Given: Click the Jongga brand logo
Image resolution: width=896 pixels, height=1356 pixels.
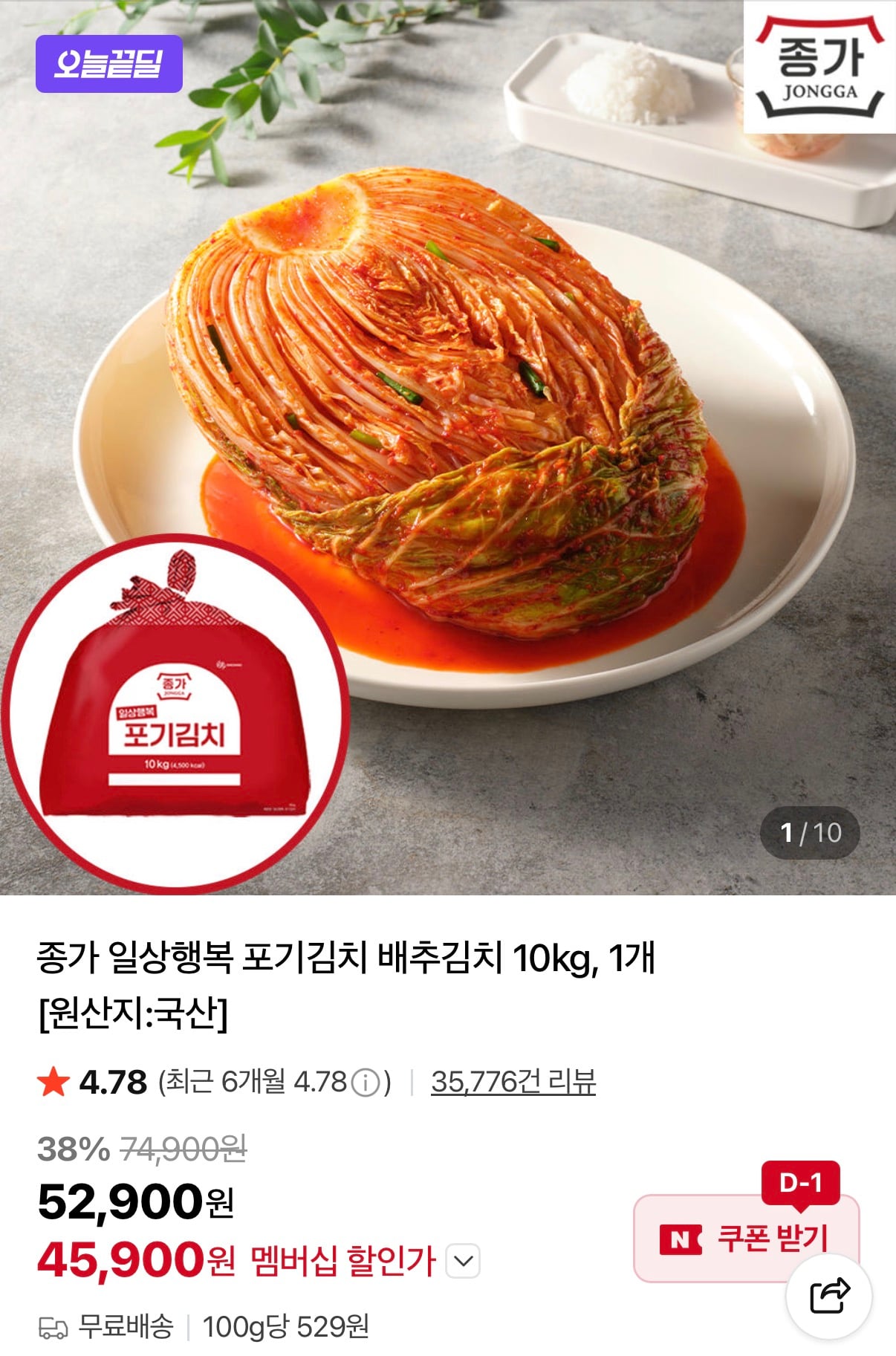Looking at the screenshot, I should coord(817,67).
